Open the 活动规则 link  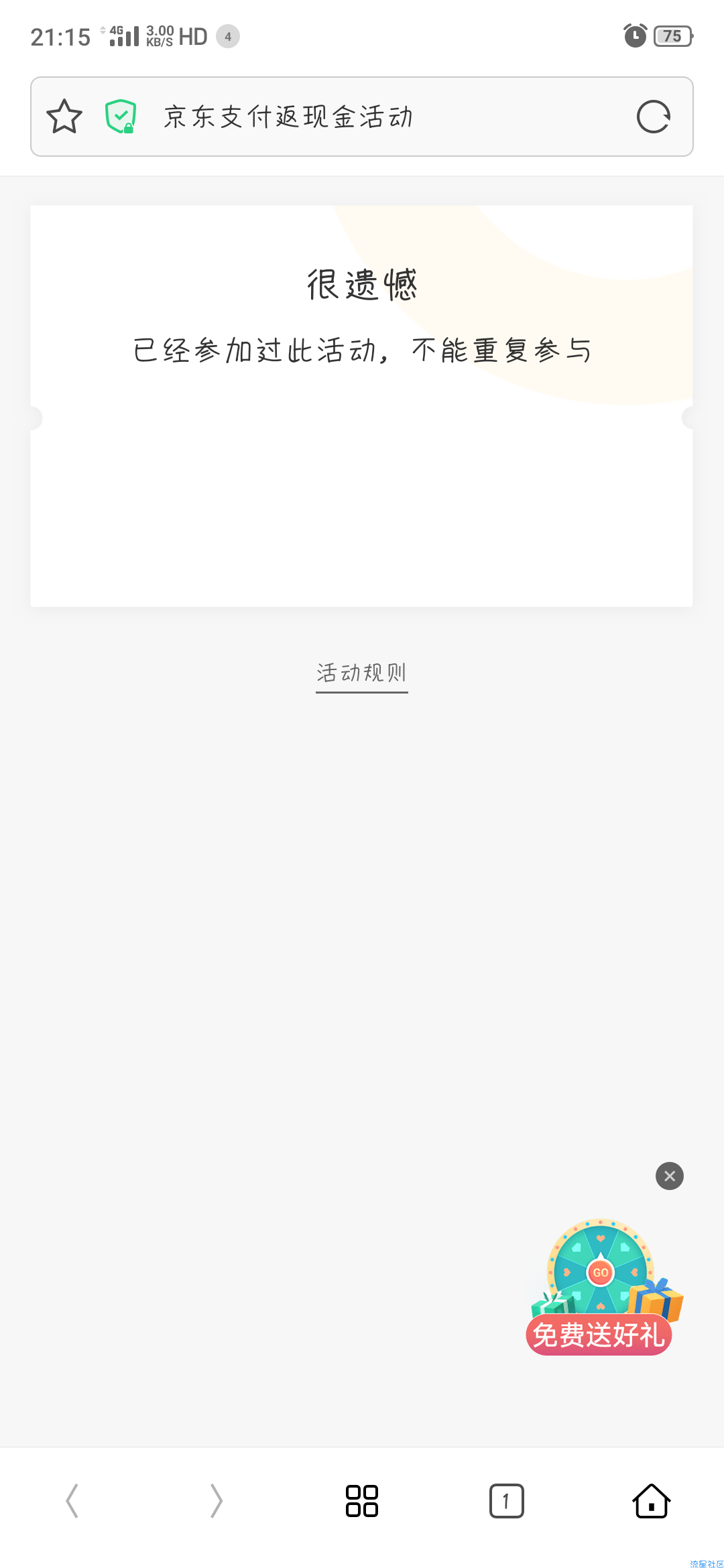tap(361, 673)
